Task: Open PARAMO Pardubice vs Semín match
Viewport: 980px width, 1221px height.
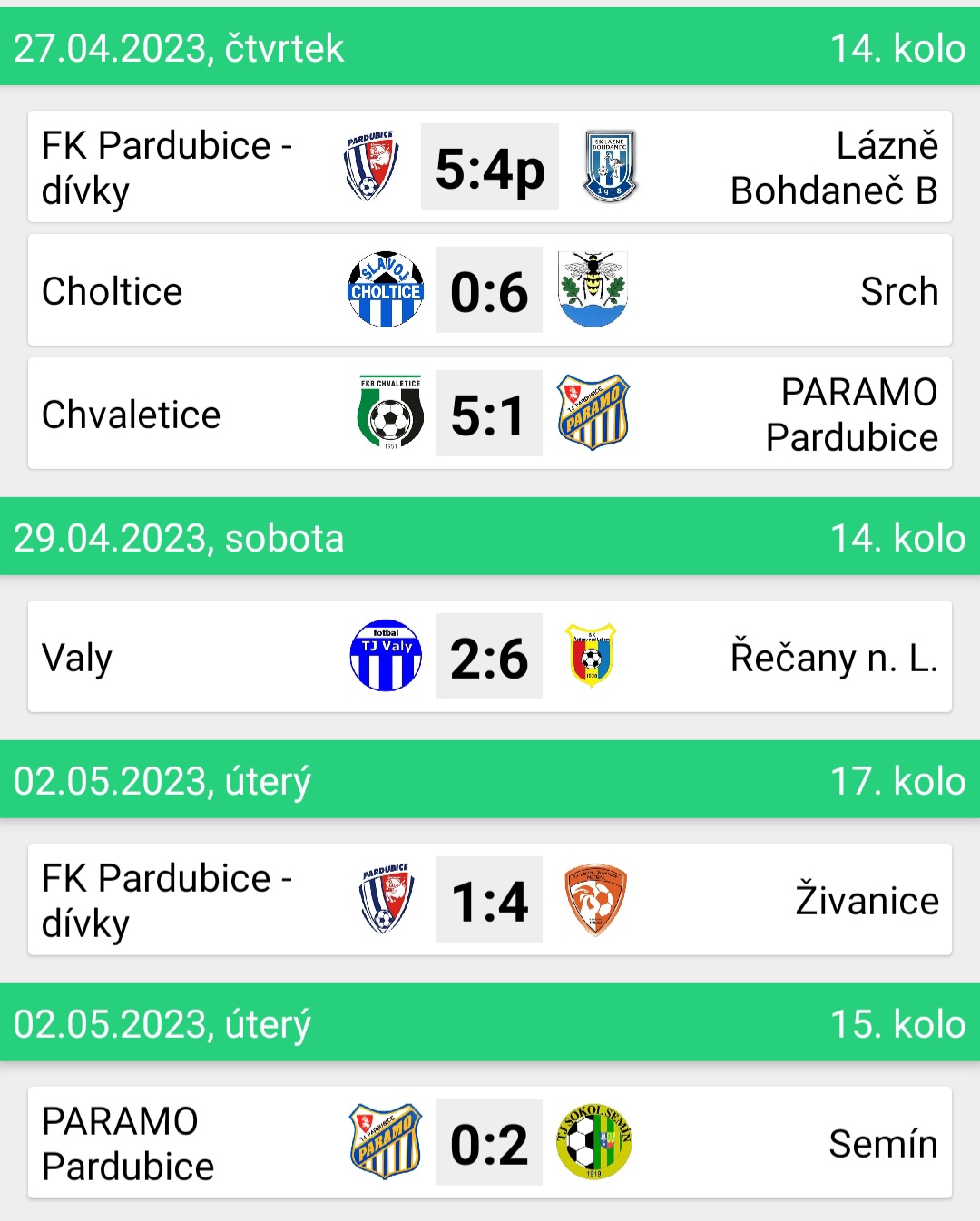Action: [490, 1143]
